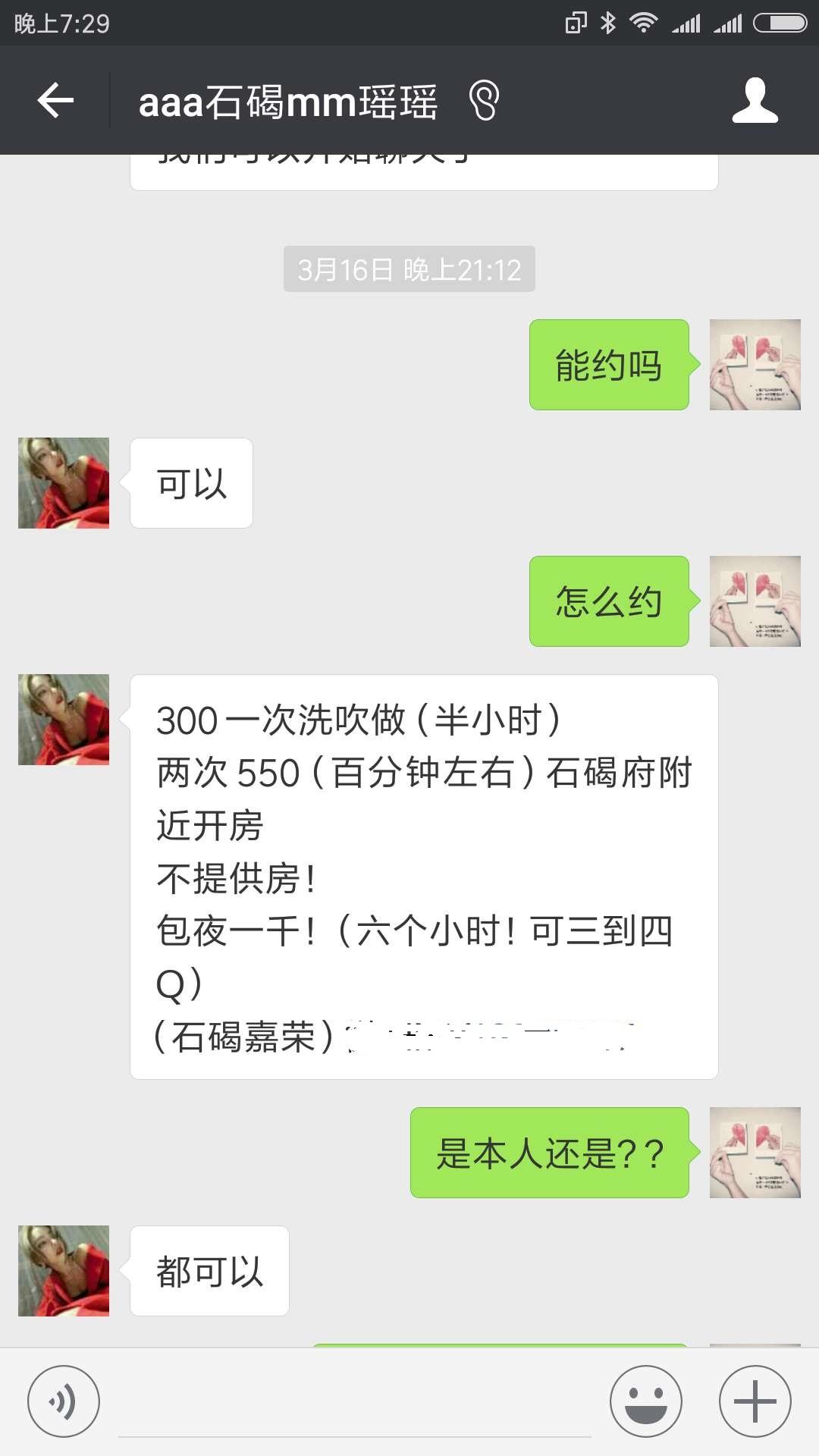The image size is (819, 1456).
Task: Go back to the chat list
Action: [x=55, y=100]
